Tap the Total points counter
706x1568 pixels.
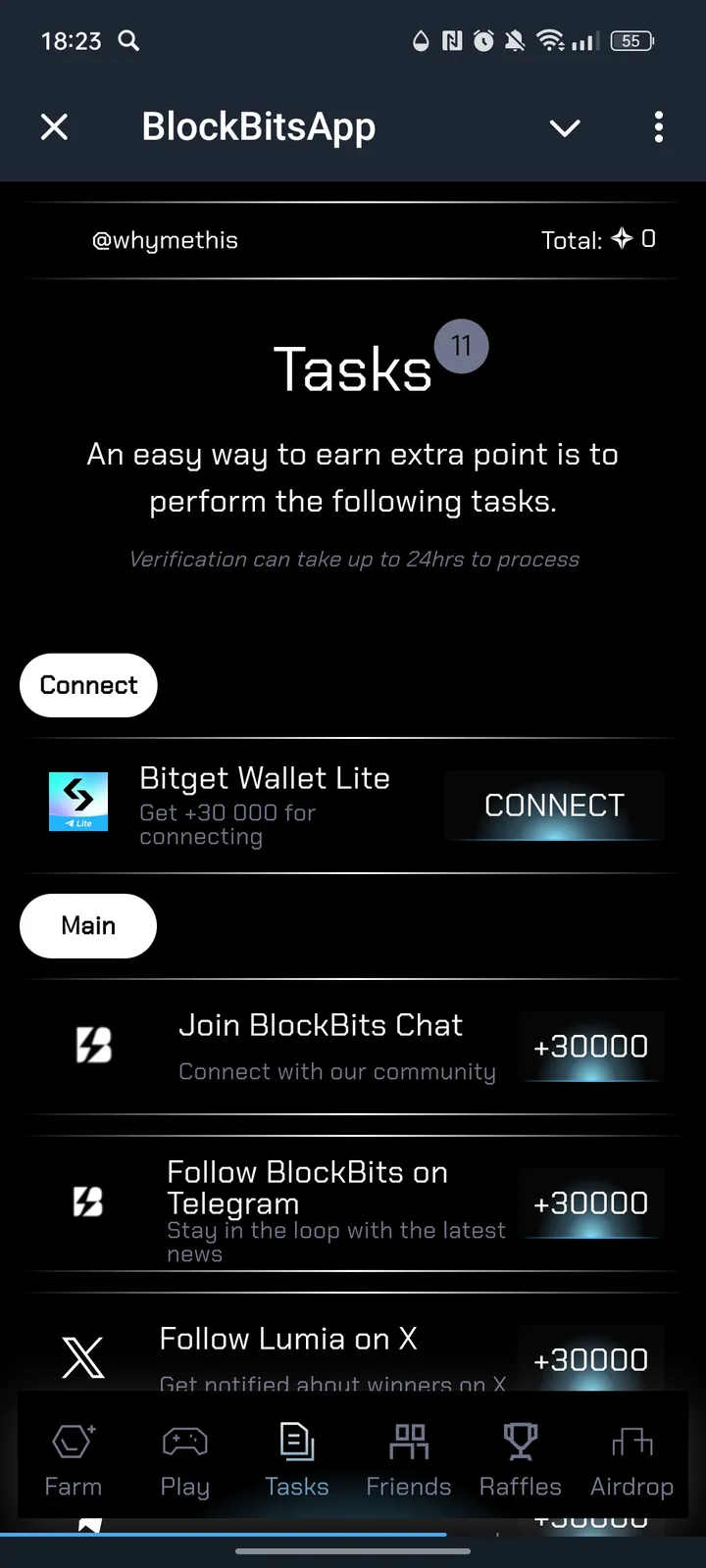pyautogui.click(x=598, y=240)
